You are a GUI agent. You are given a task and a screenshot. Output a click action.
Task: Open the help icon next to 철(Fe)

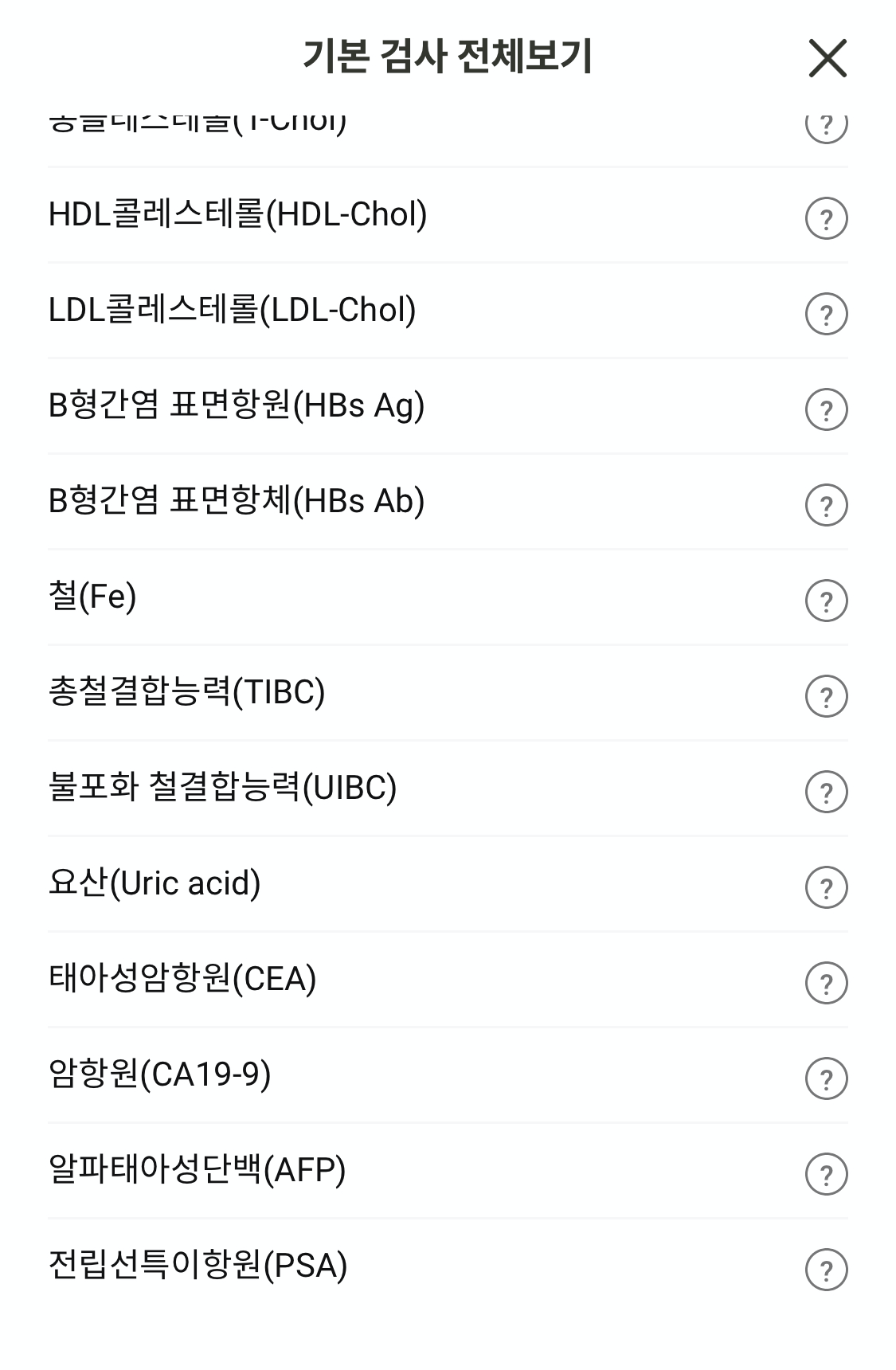pyautogui.click(x=827, y=601)
